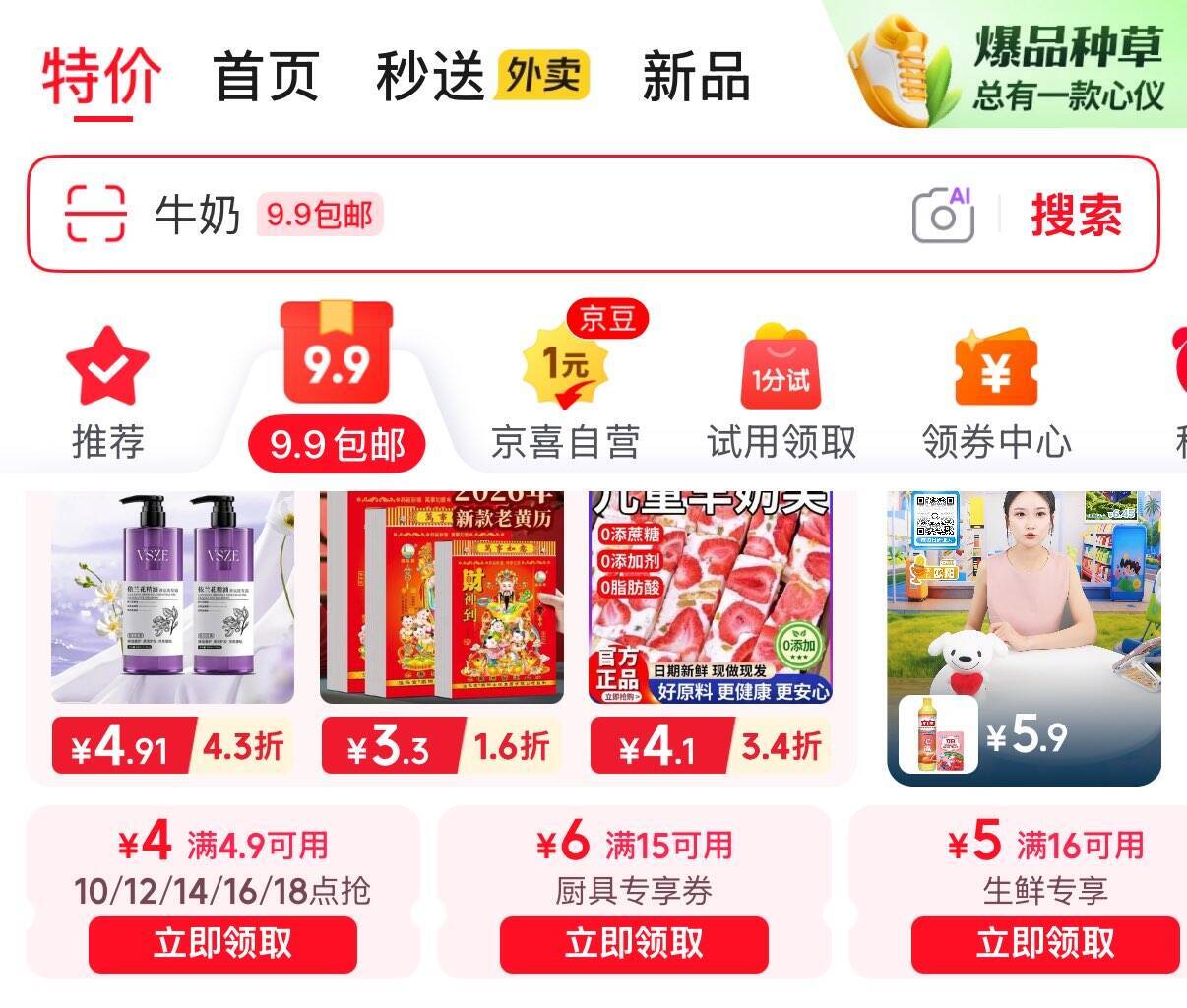Screen dimensions: 1187x1008
Task: Open the VSZE shampoo product at ¥4.91
Action: [172, 600]
